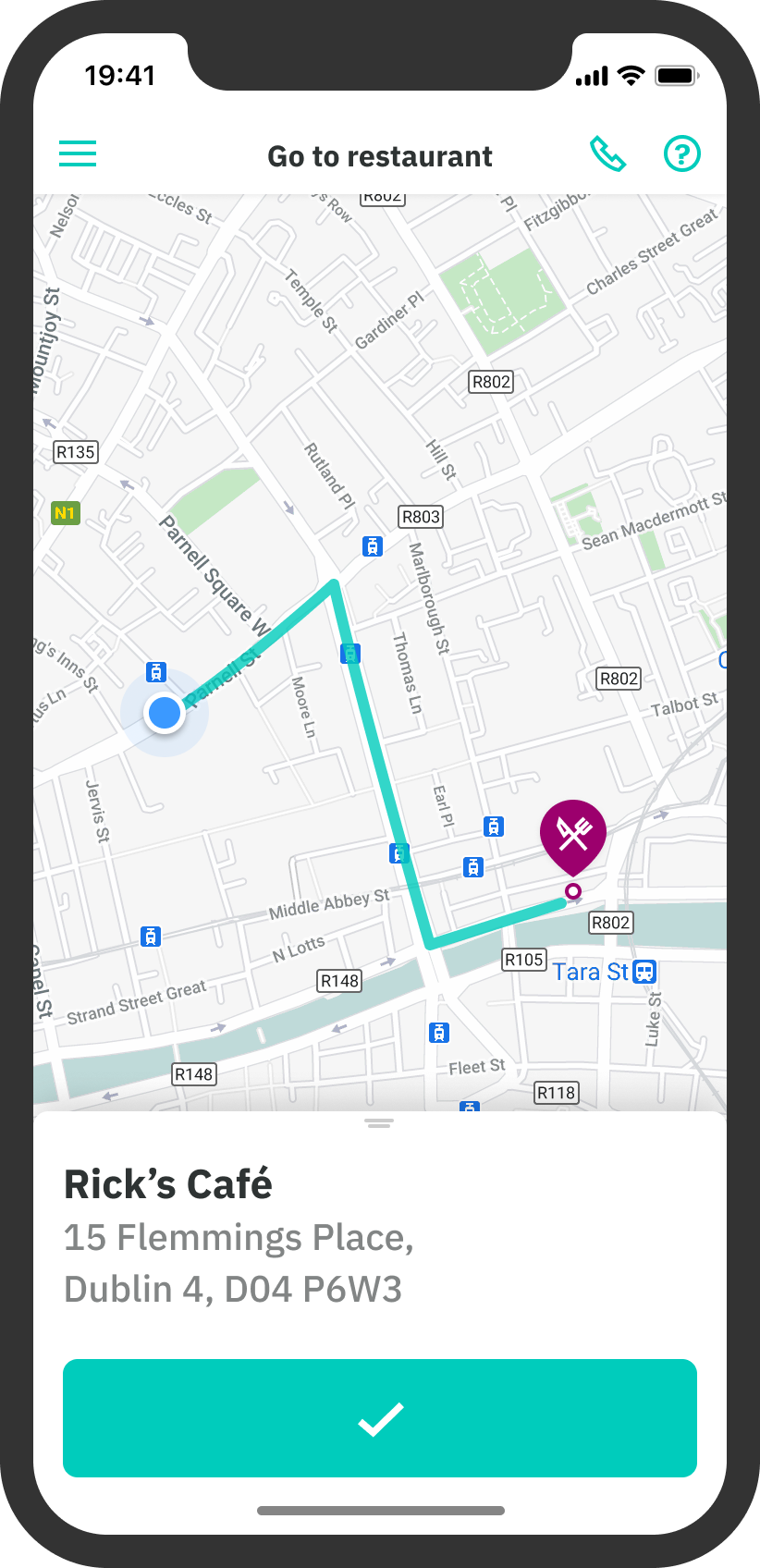Open the help question mark

[x=682, y=153]
